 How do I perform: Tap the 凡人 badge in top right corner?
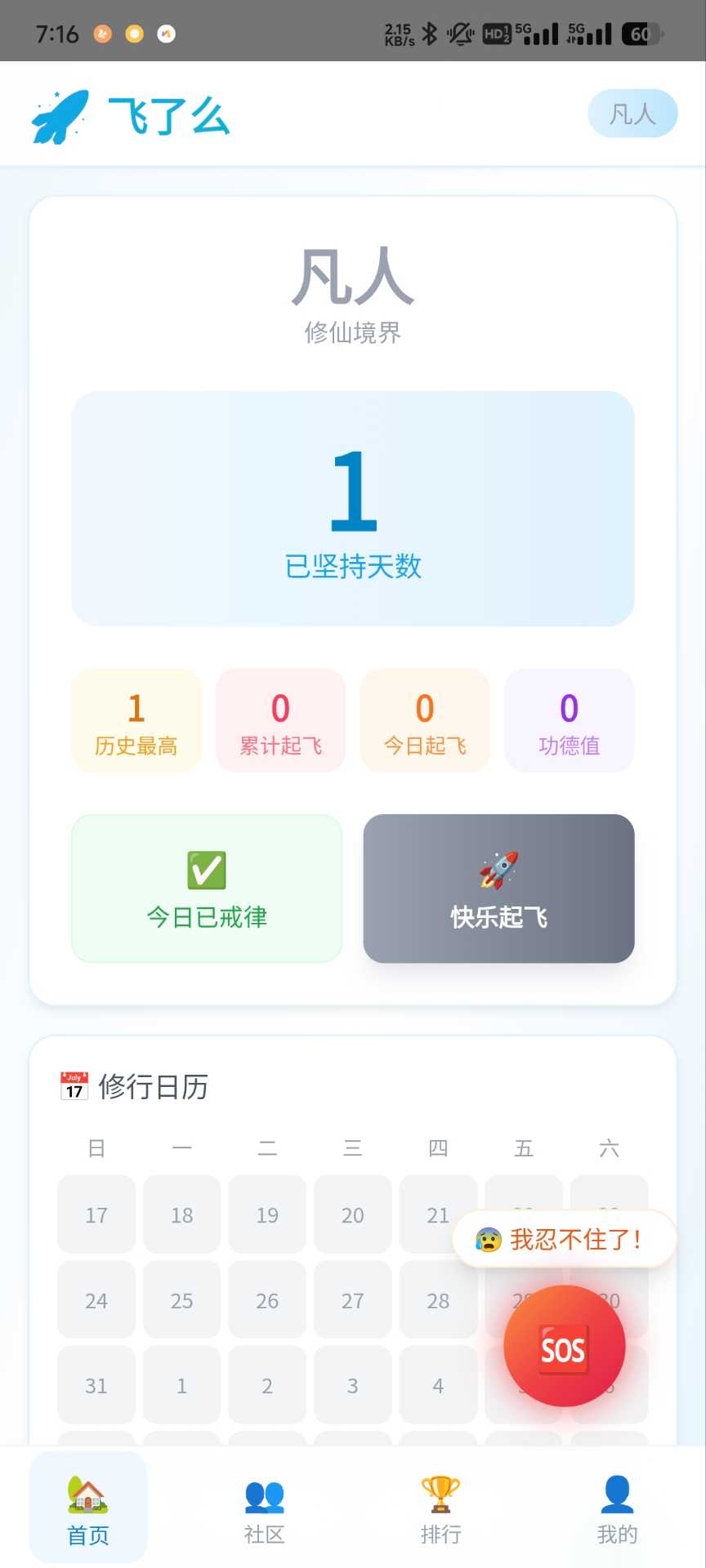coord(632,114)
